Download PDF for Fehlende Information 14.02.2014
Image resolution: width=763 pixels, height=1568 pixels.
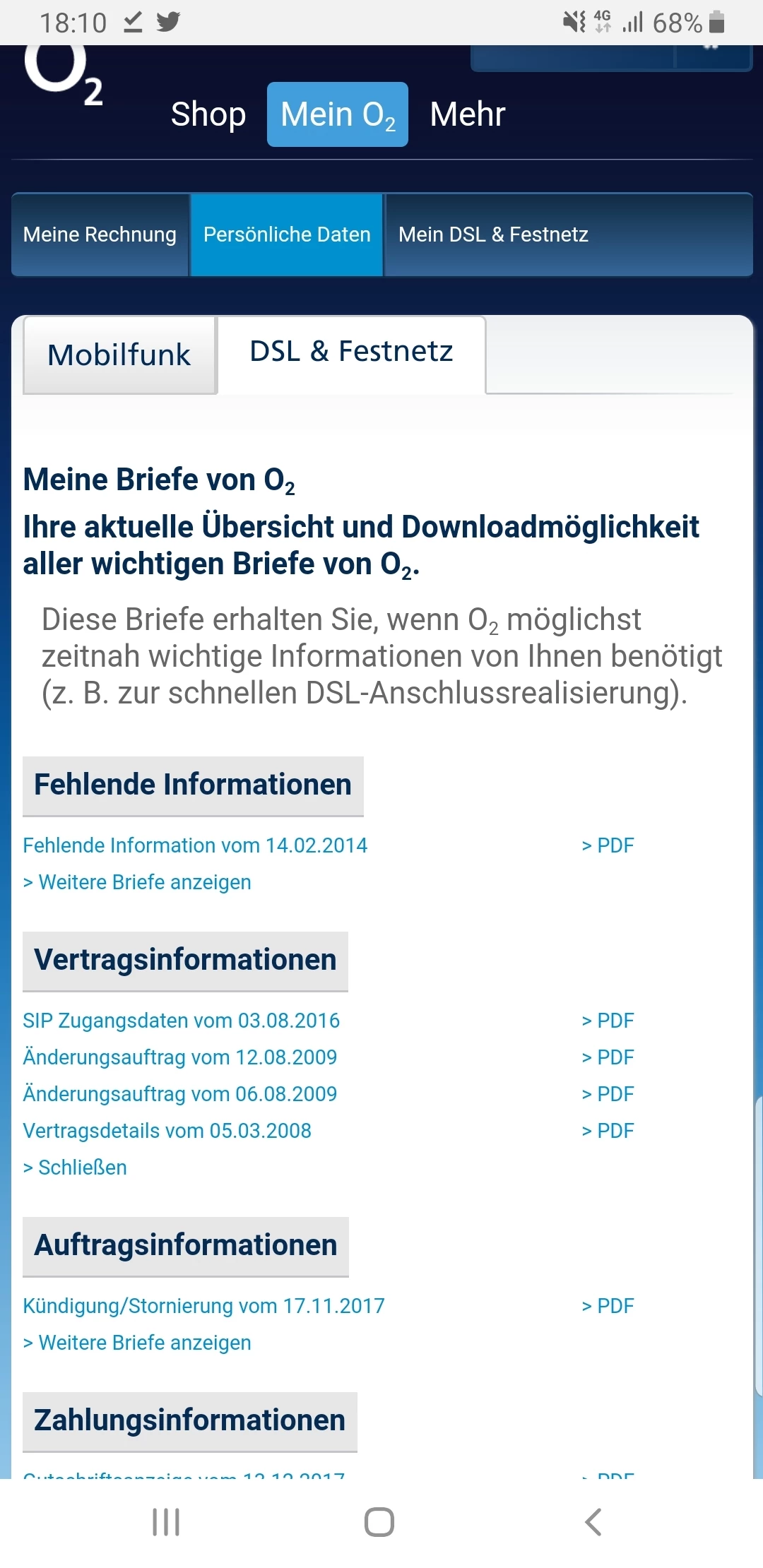(608, 845)
